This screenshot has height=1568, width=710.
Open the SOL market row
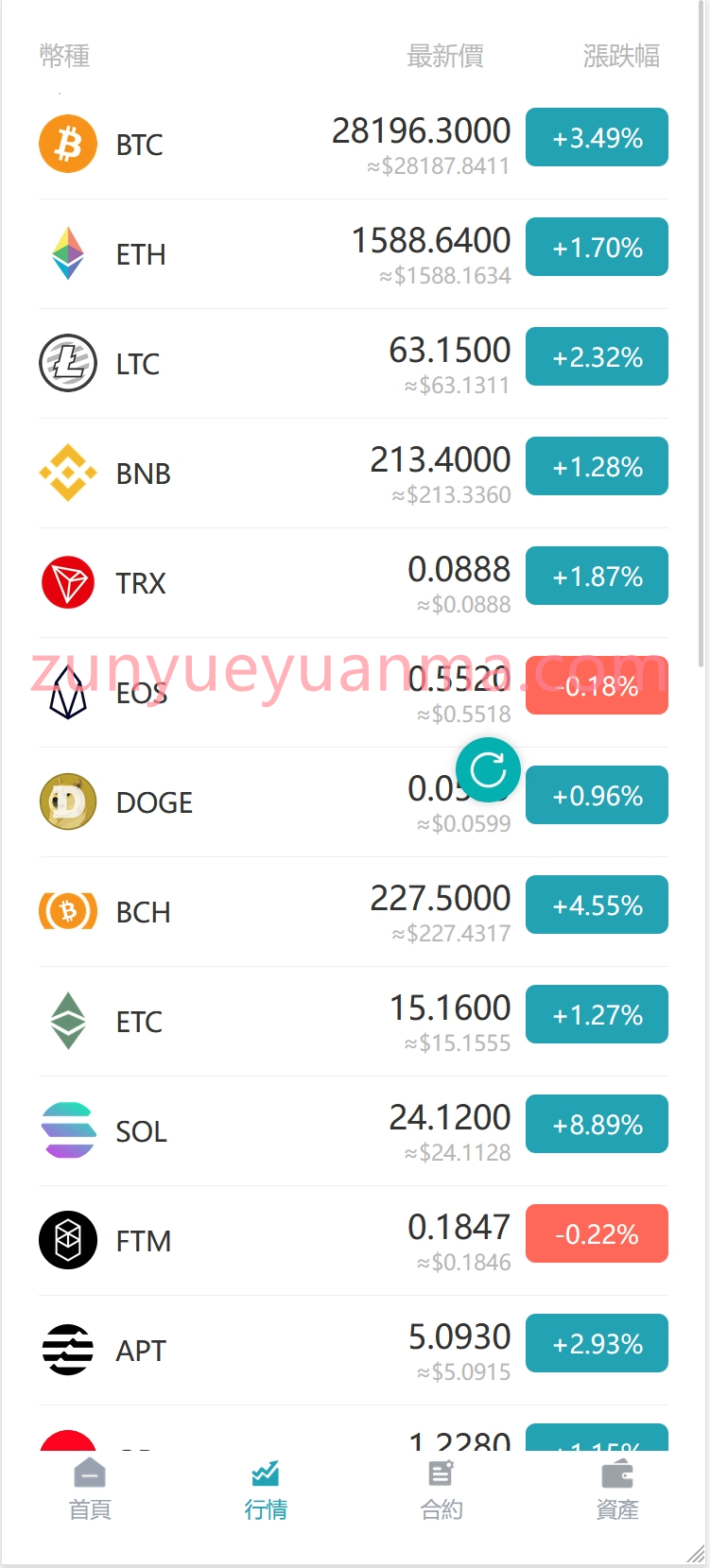[x=353, y=1131]
